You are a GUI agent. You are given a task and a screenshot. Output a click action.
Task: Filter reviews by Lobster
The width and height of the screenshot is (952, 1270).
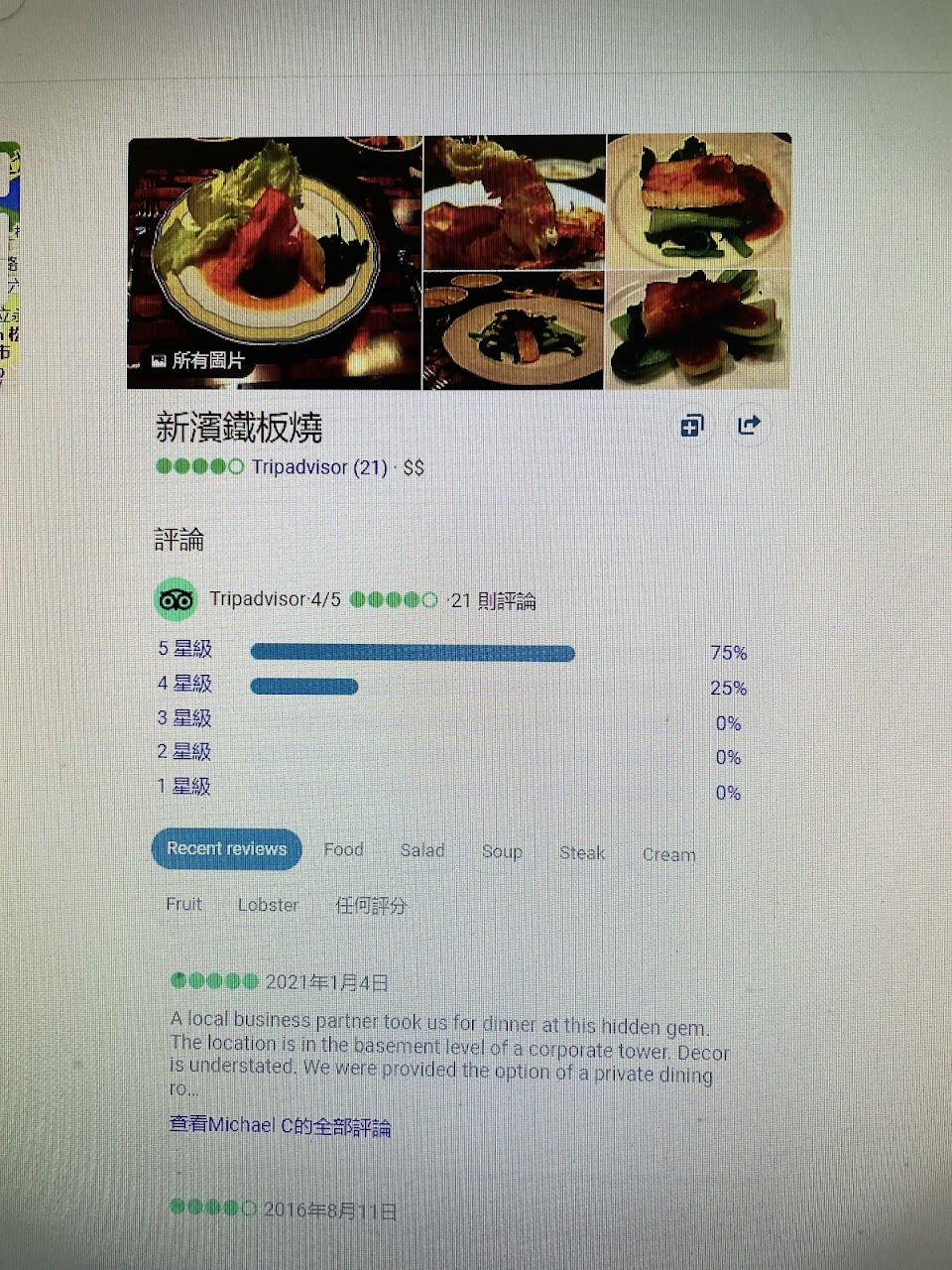(x=268, y=905)
